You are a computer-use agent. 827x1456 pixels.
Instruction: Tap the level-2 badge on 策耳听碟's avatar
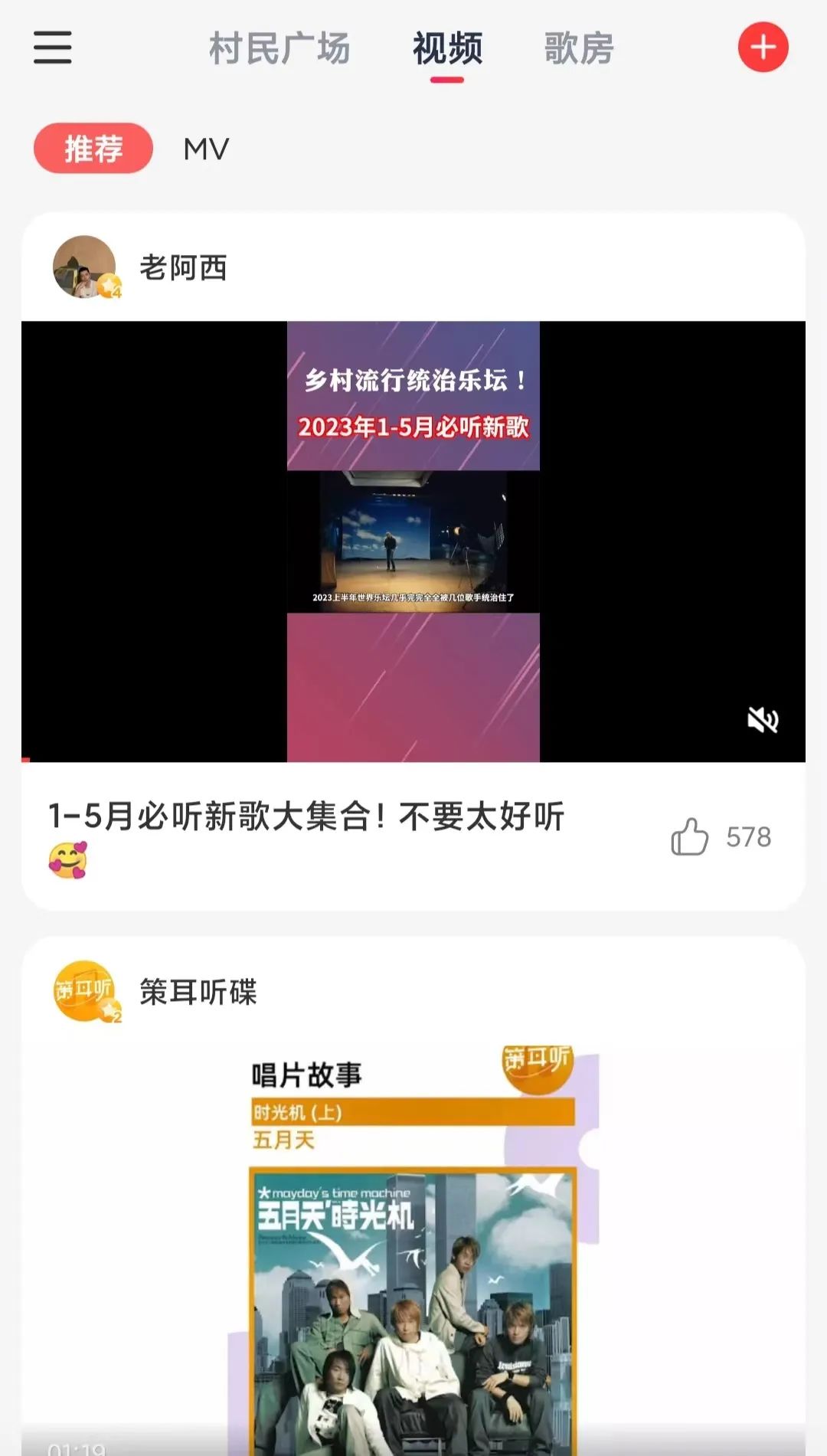pos(110,1010)
